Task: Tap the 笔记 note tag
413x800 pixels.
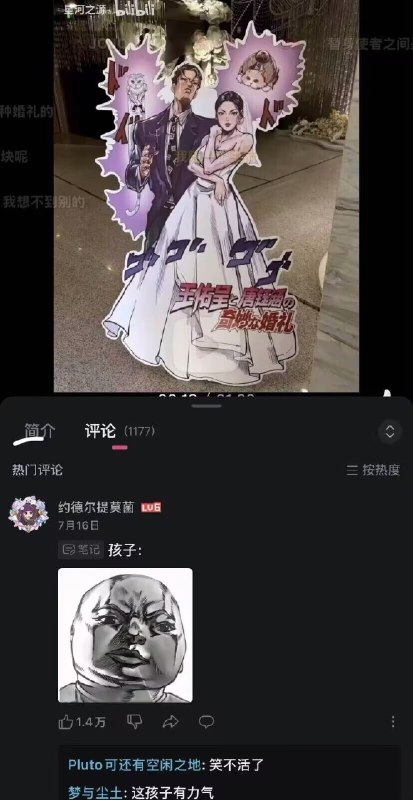Action: 81,549
